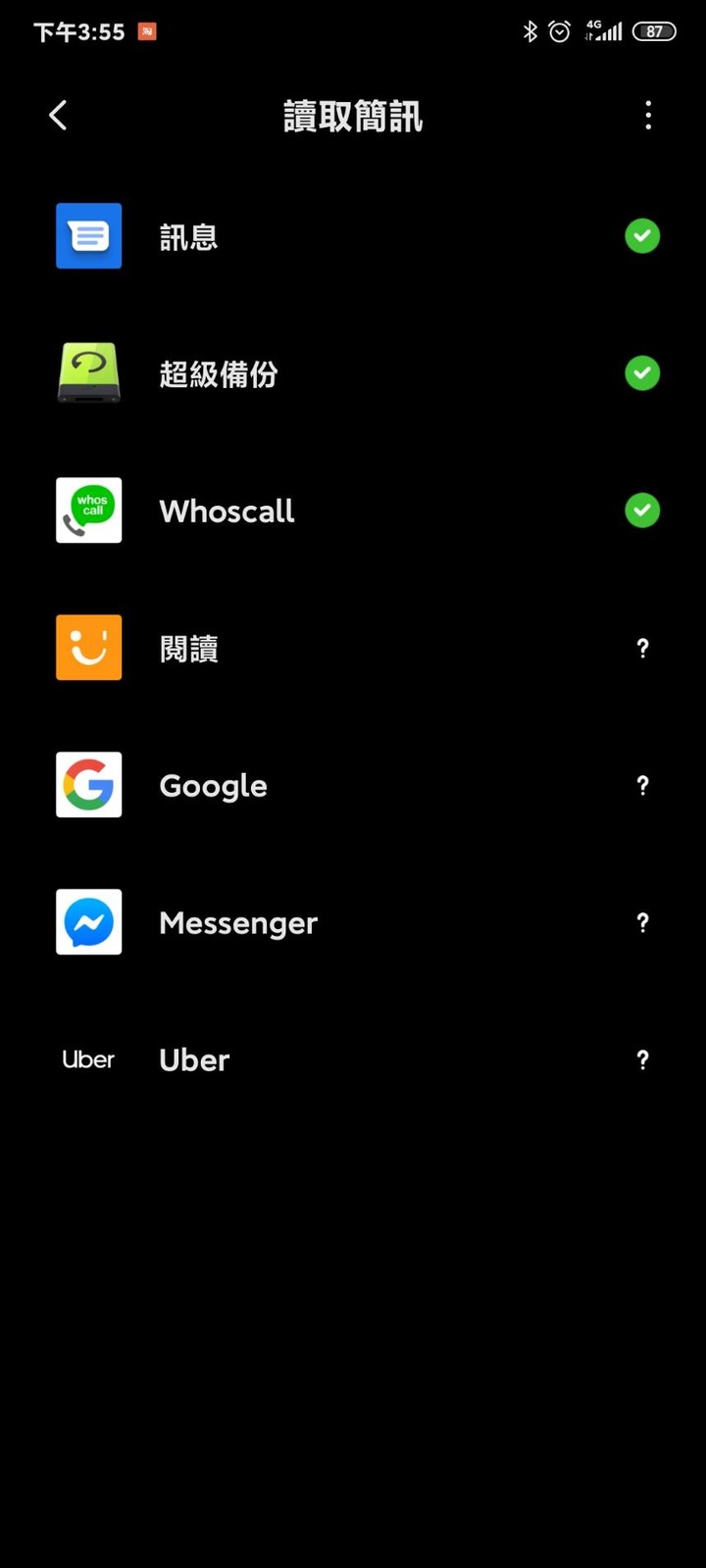
Task: Go back from 讀取簡訊 screen
Action: tap(58, 116)
